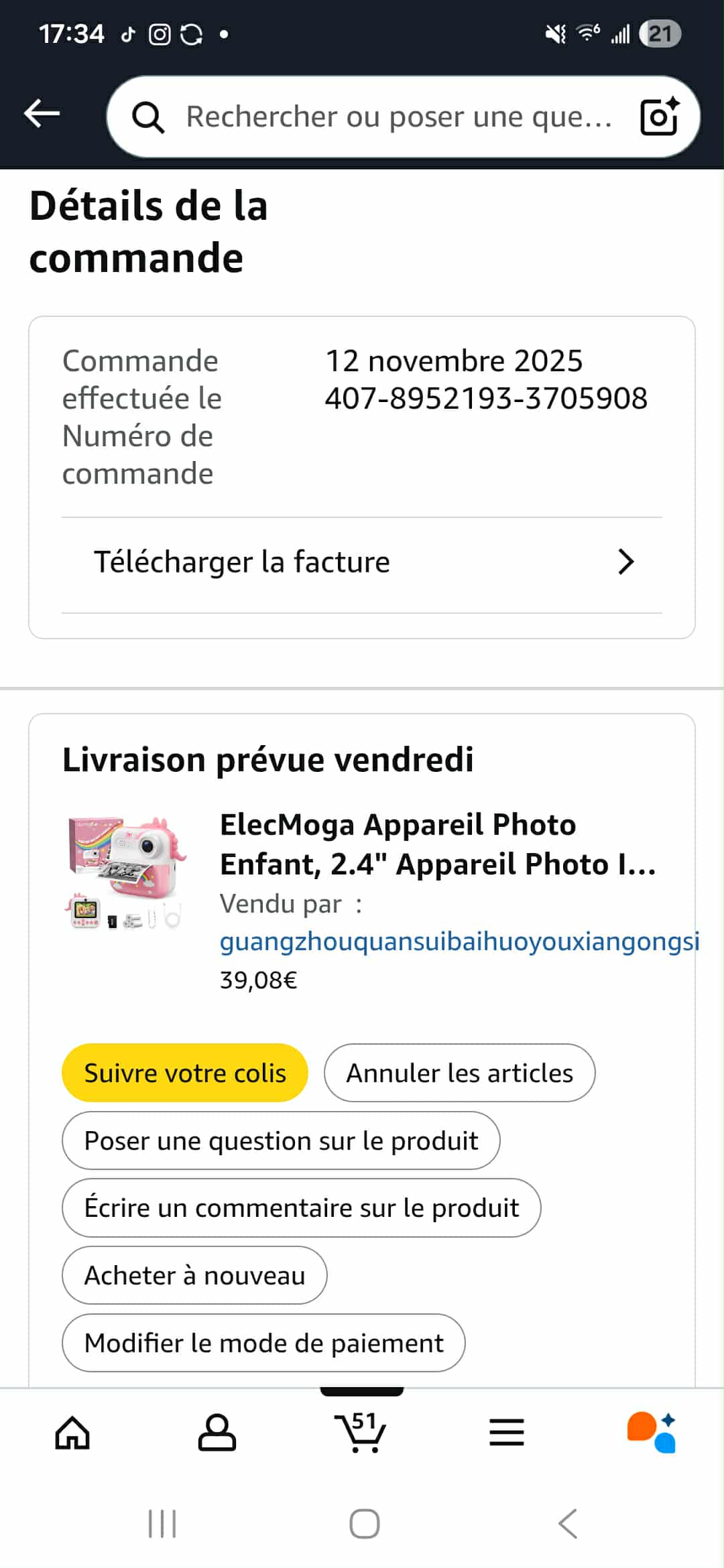
Task: Open Télécharger la facture
Action: coord(362,562)
